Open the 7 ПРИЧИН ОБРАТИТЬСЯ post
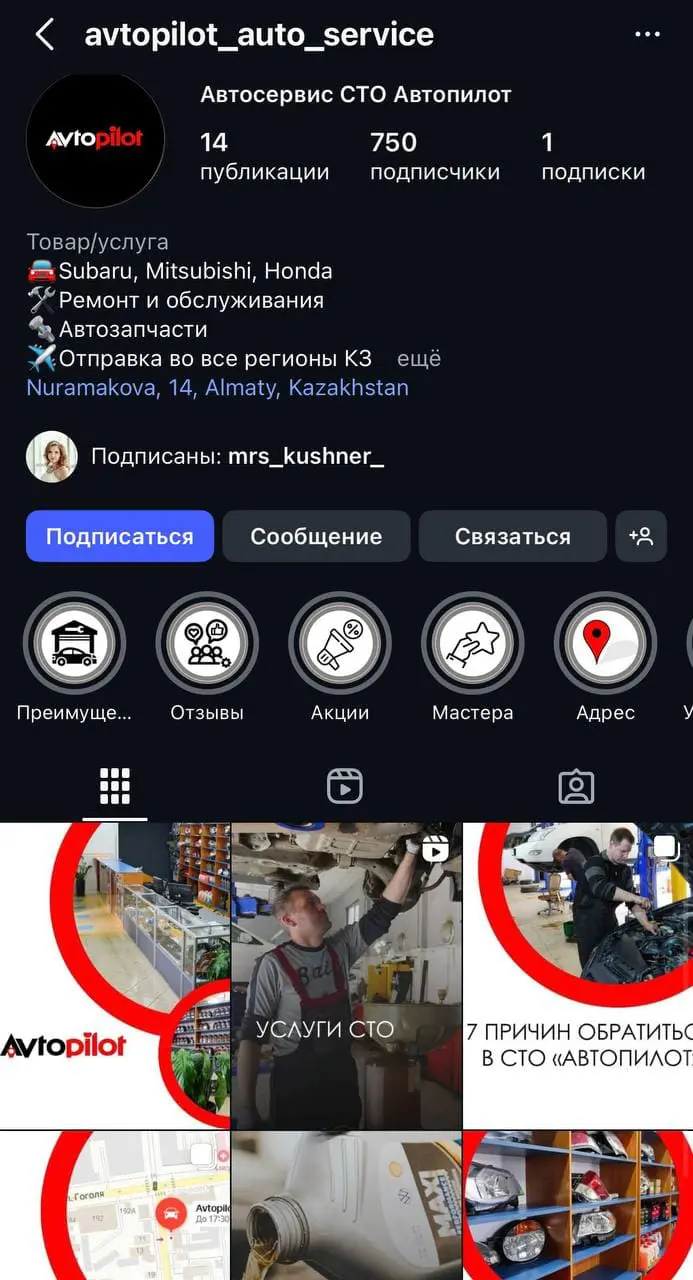Screen dimensions: 693x1280 pos(578,975)
